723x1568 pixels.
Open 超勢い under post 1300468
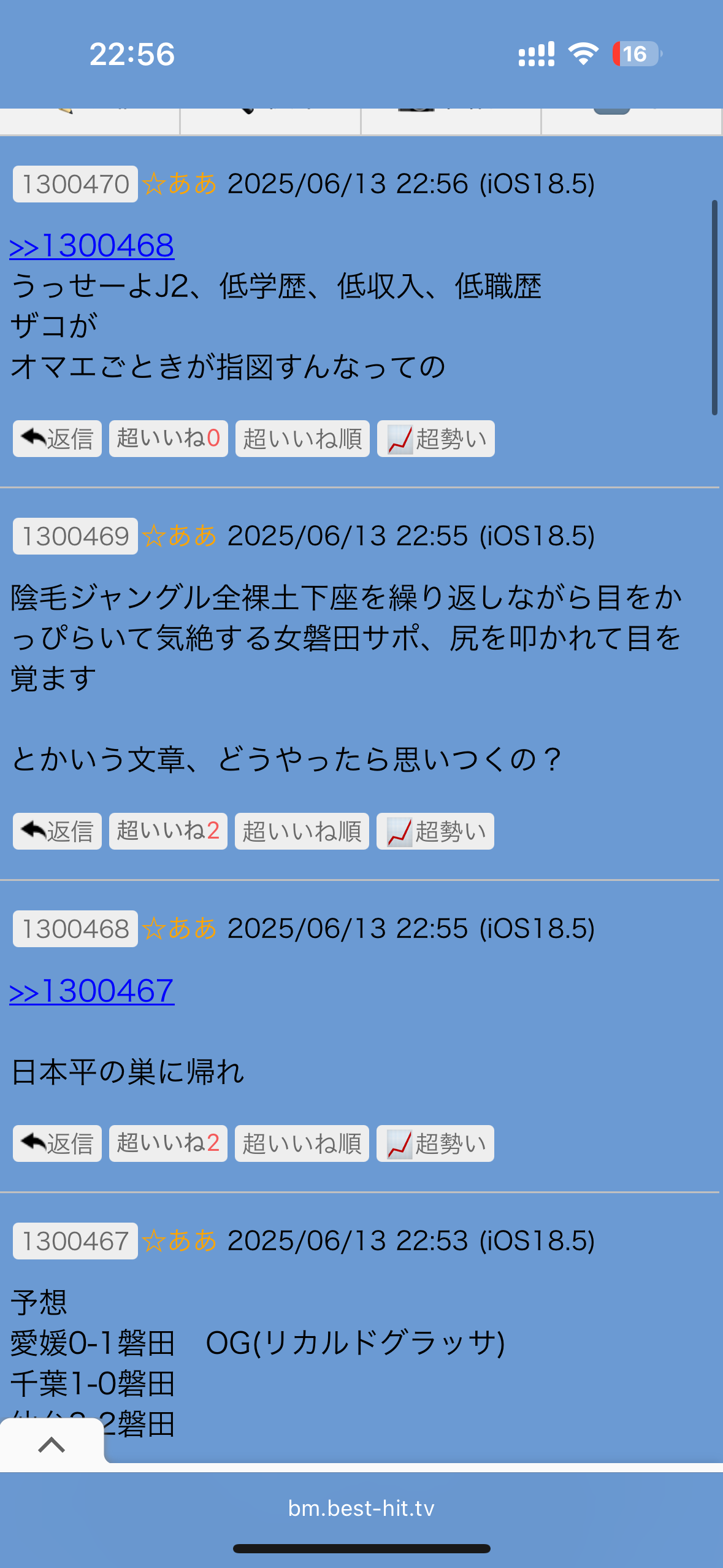click(x=435, y=1143)
